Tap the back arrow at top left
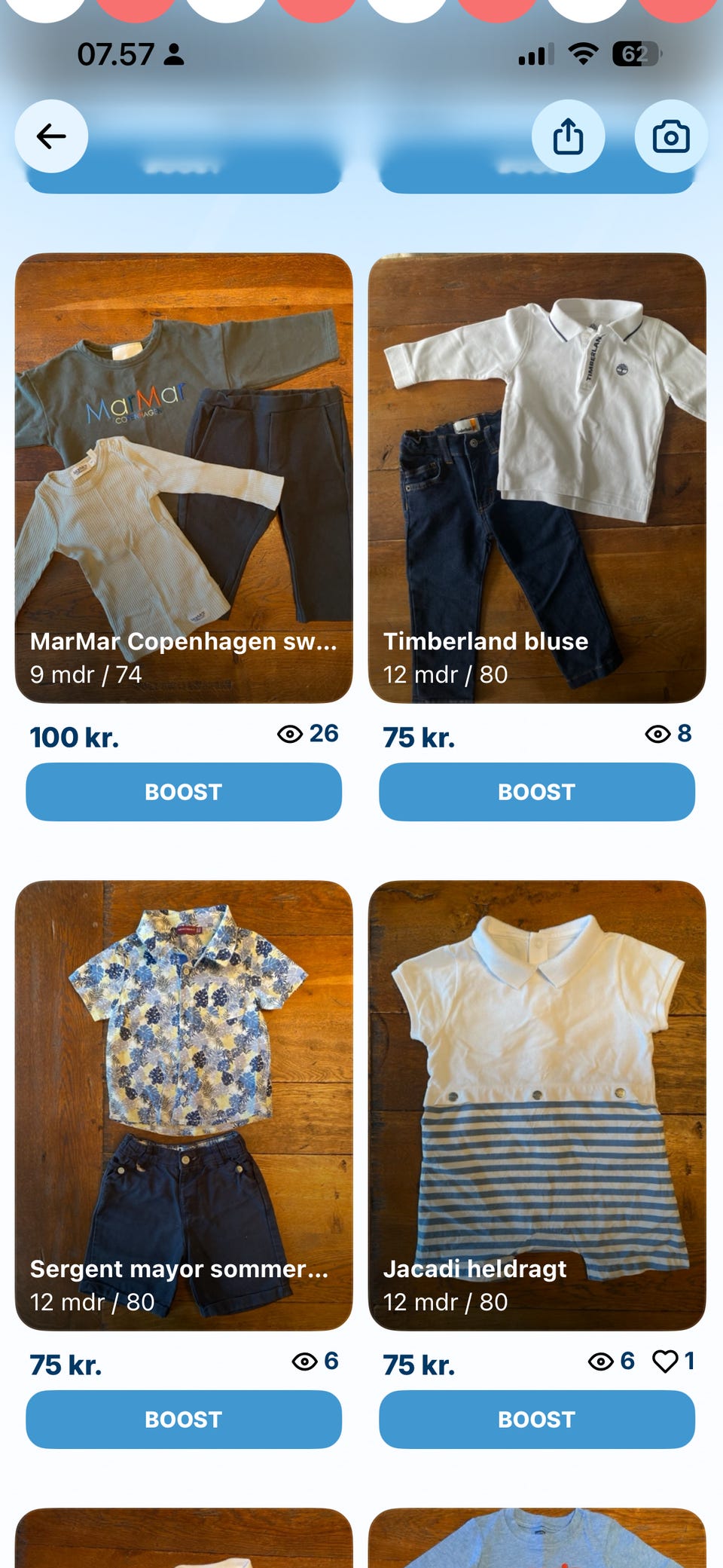Viewport: 723px width, 1568px height. 50,136
